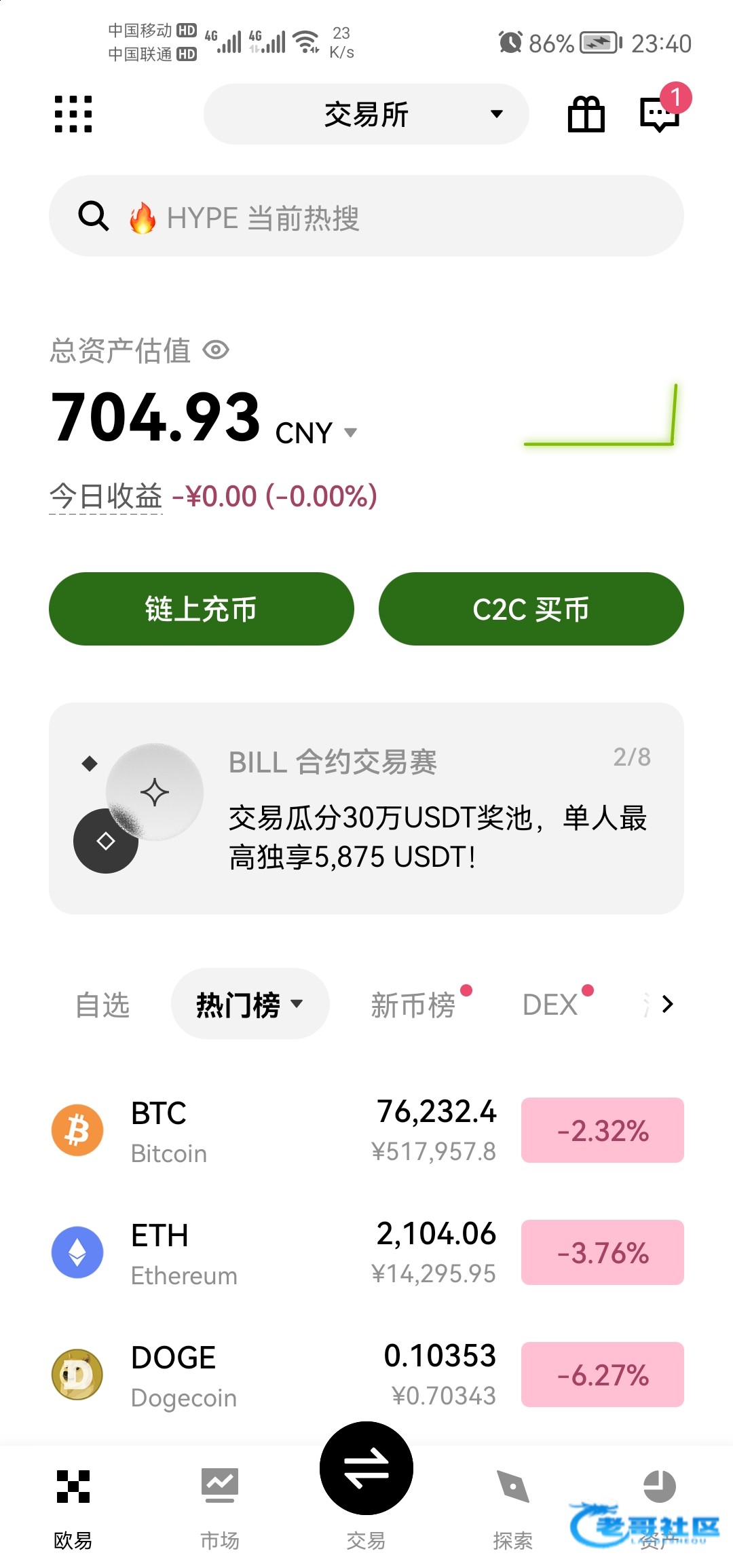The width and height of the screenshot is (733, 1568).
Task: Open the ETH Ethereum row
Action: coord(366,1252)
